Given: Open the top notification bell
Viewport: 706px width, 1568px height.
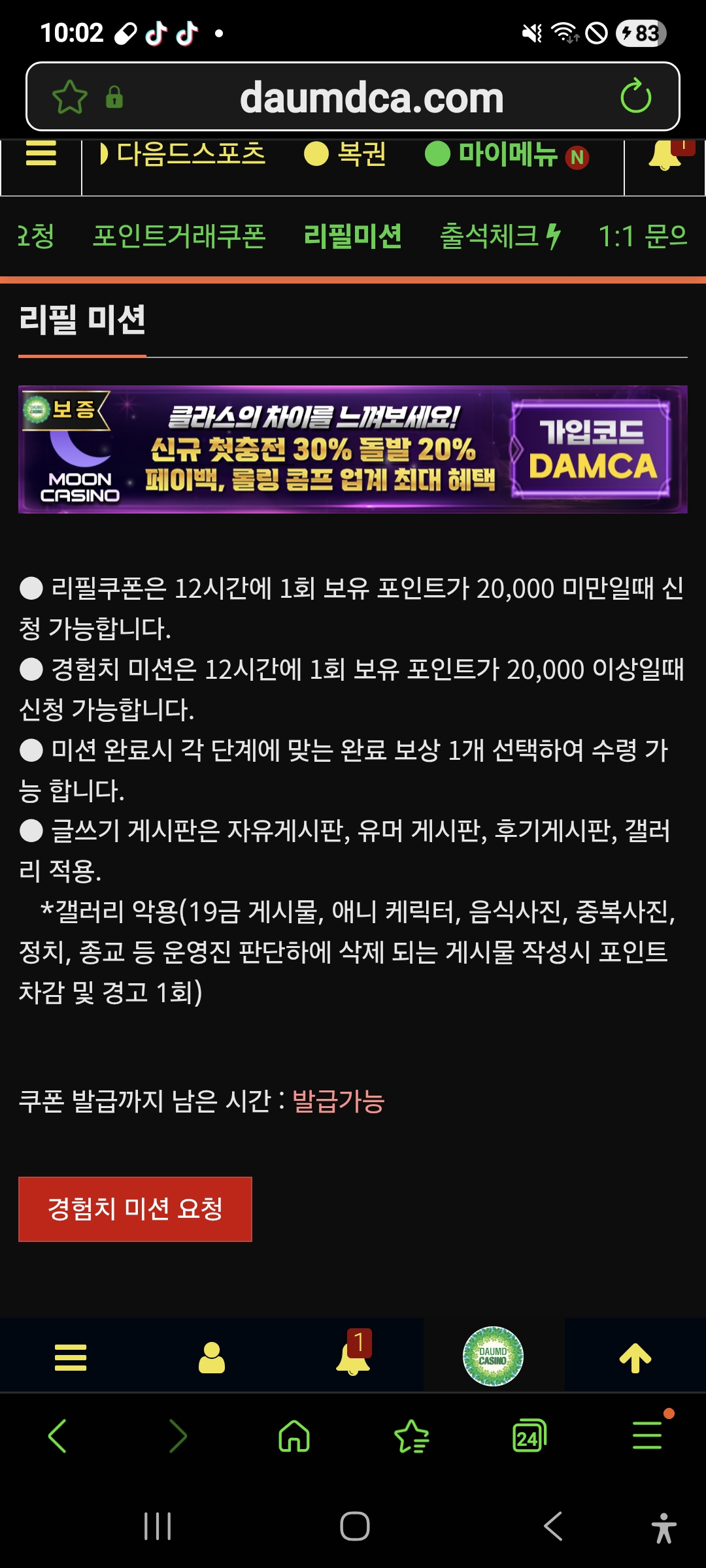Looking at the screenshot, I should pos(665,155).
